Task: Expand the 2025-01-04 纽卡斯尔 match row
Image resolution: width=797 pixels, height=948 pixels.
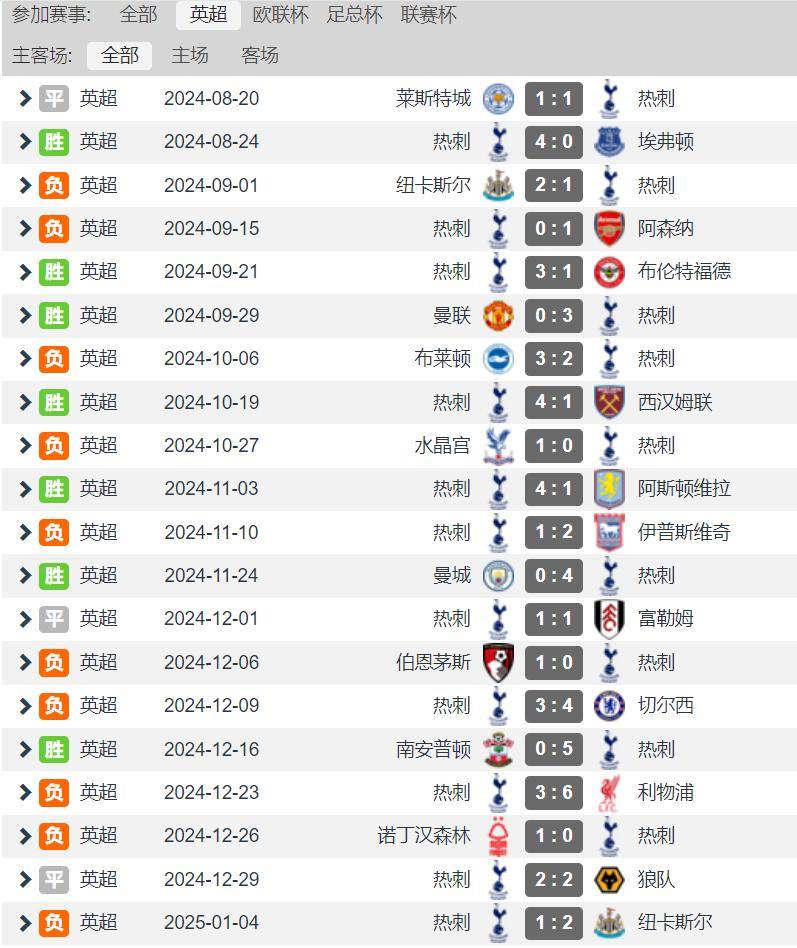Action: (x=25, y=923)
